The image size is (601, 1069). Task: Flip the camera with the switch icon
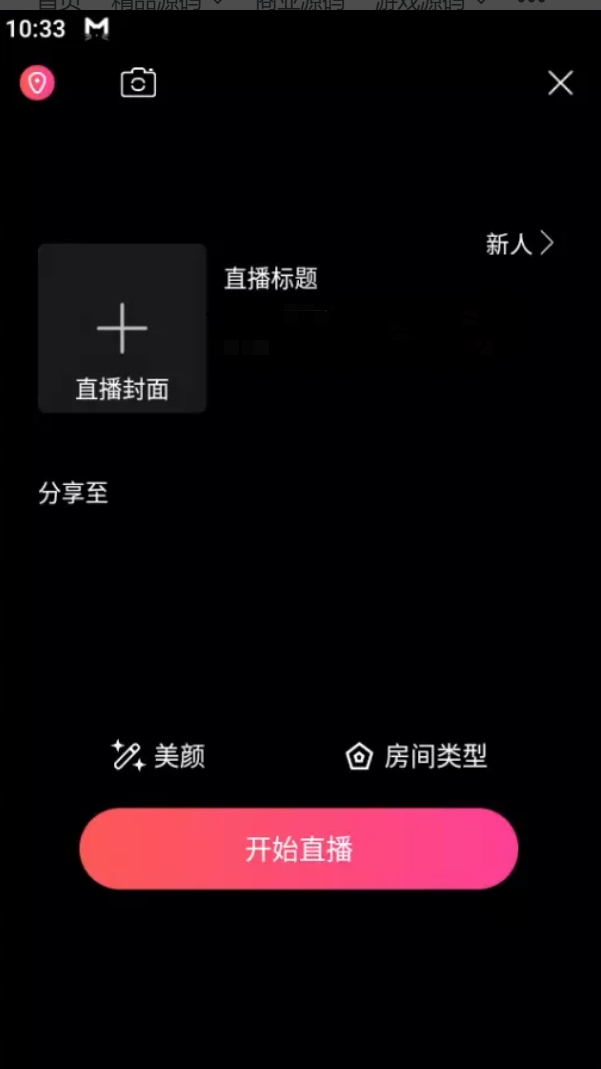pyautogui.click(x=138, y=83)
